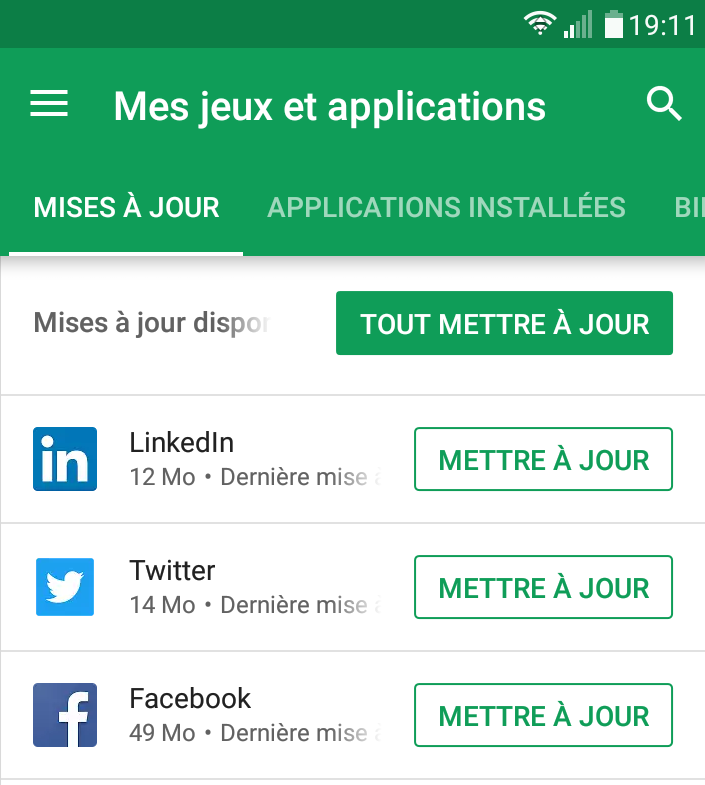Switch to the Applications installées tab
The image size is (705, 785).
[446, 208]
